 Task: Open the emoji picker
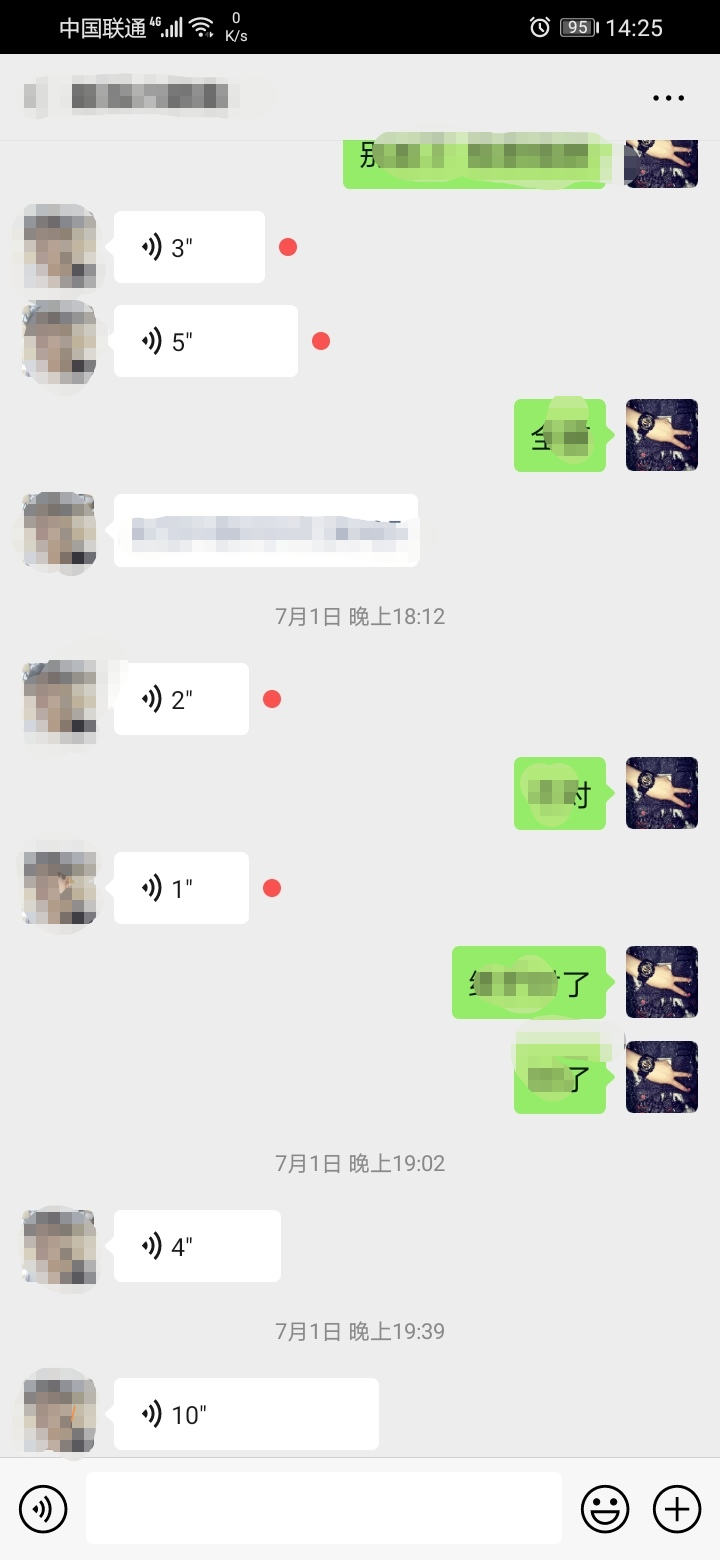(605, 1508)
